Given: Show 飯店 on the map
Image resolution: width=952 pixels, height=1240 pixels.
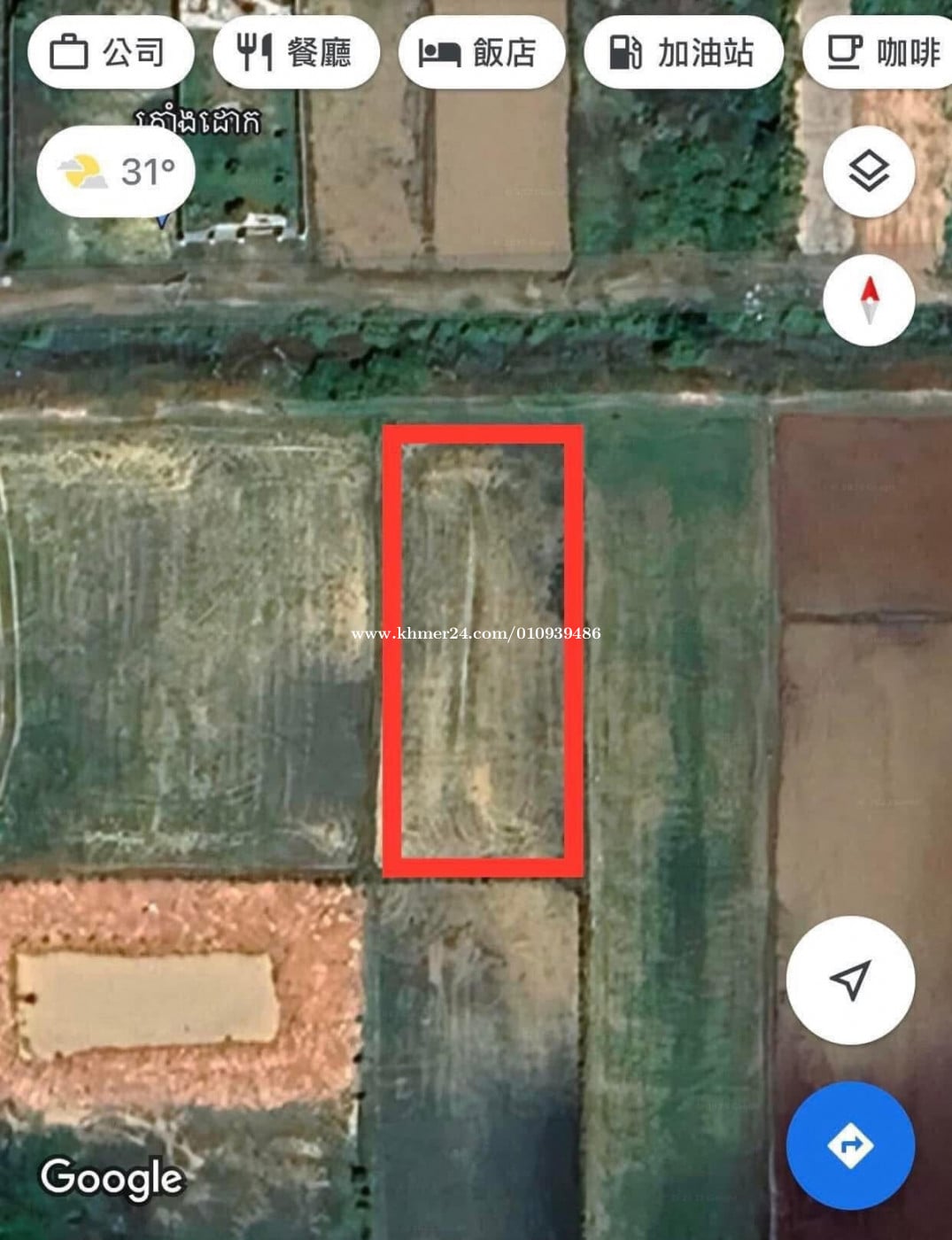Looking at the screenshot, I should (481, 53).
